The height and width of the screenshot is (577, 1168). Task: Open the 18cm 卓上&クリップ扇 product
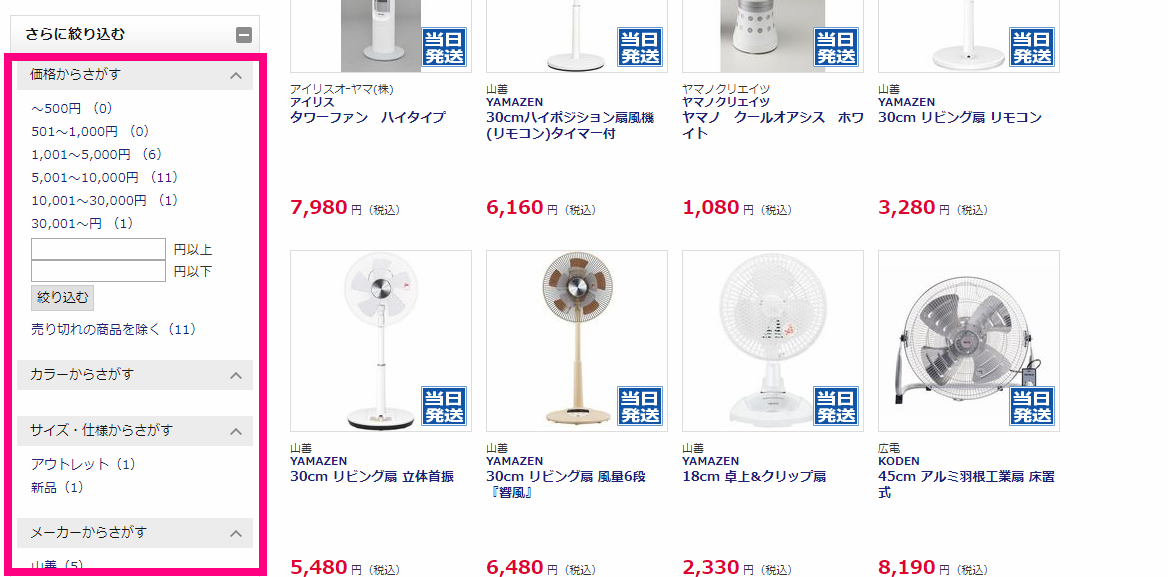(x=754, y=477)
